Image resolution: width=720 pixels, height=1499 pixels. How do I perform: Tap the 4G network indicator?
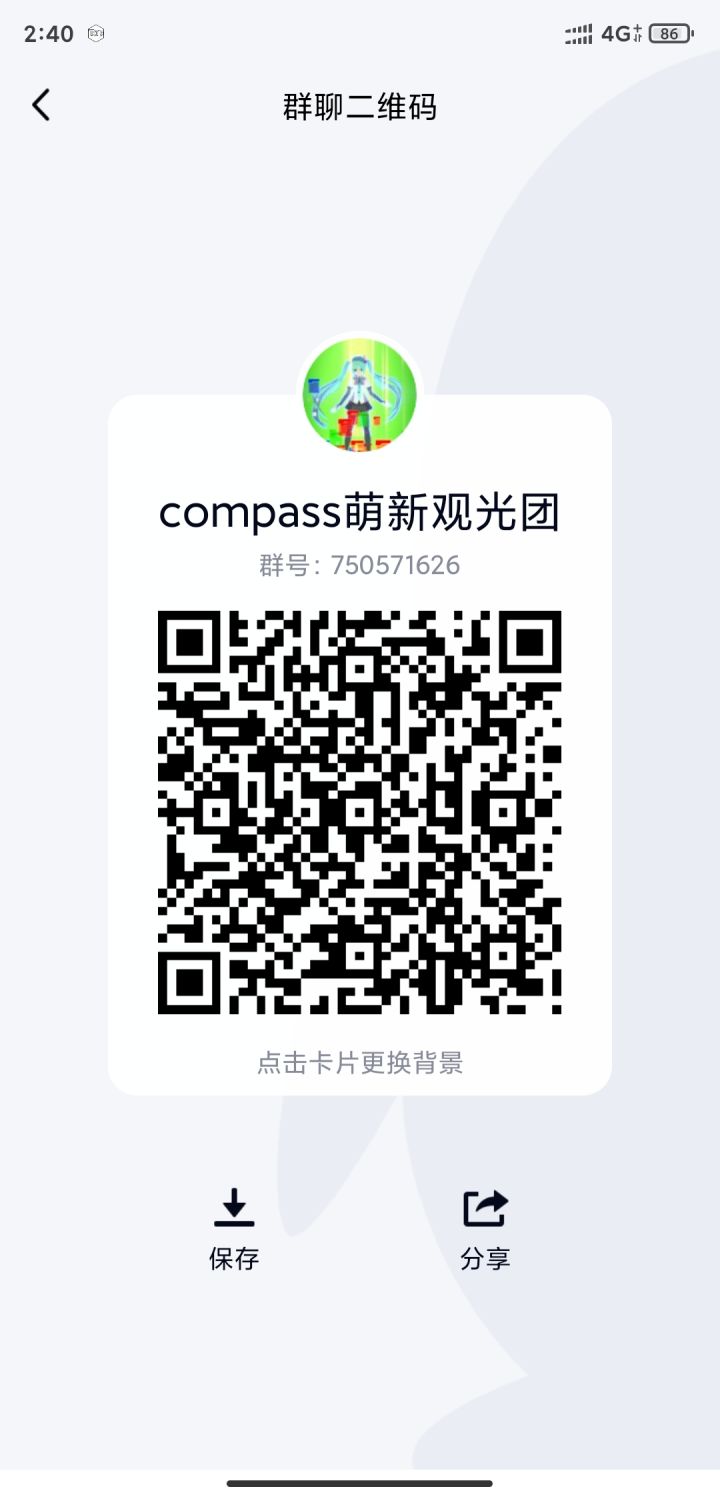point(621,33)
